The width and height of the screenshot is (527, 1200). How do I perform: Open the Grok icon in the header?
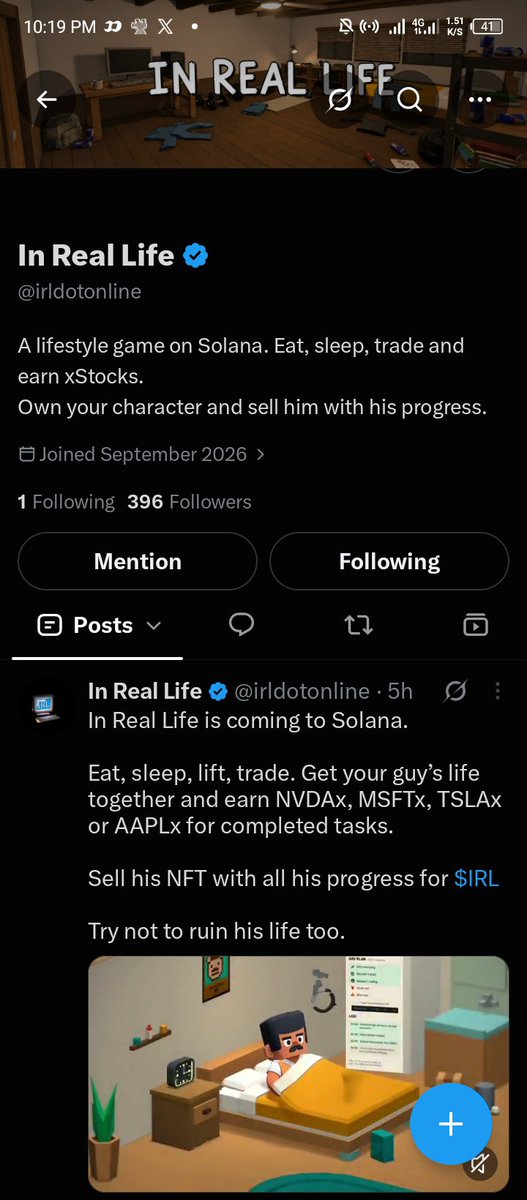point(341,100)
